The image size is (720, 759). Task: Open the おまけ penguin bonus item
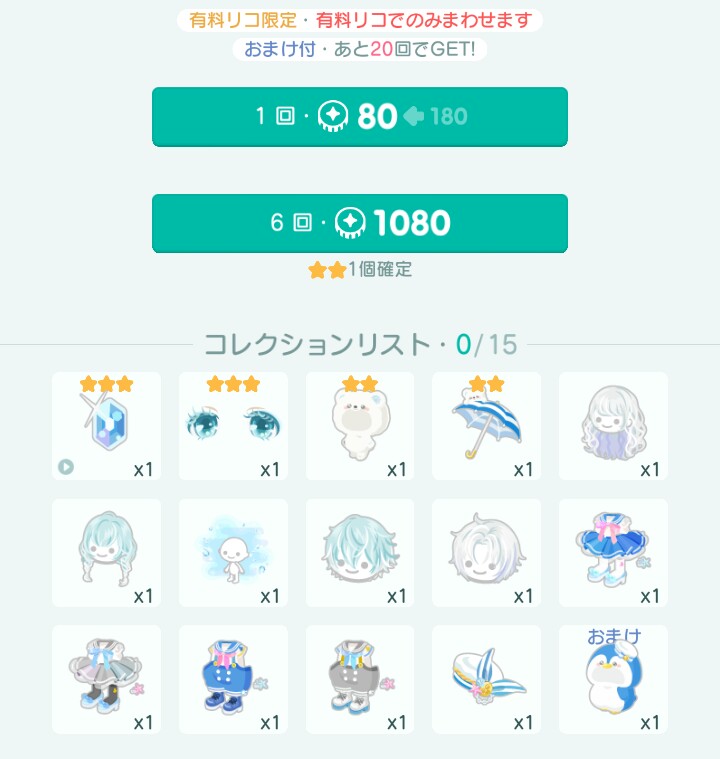pos(613,680)
